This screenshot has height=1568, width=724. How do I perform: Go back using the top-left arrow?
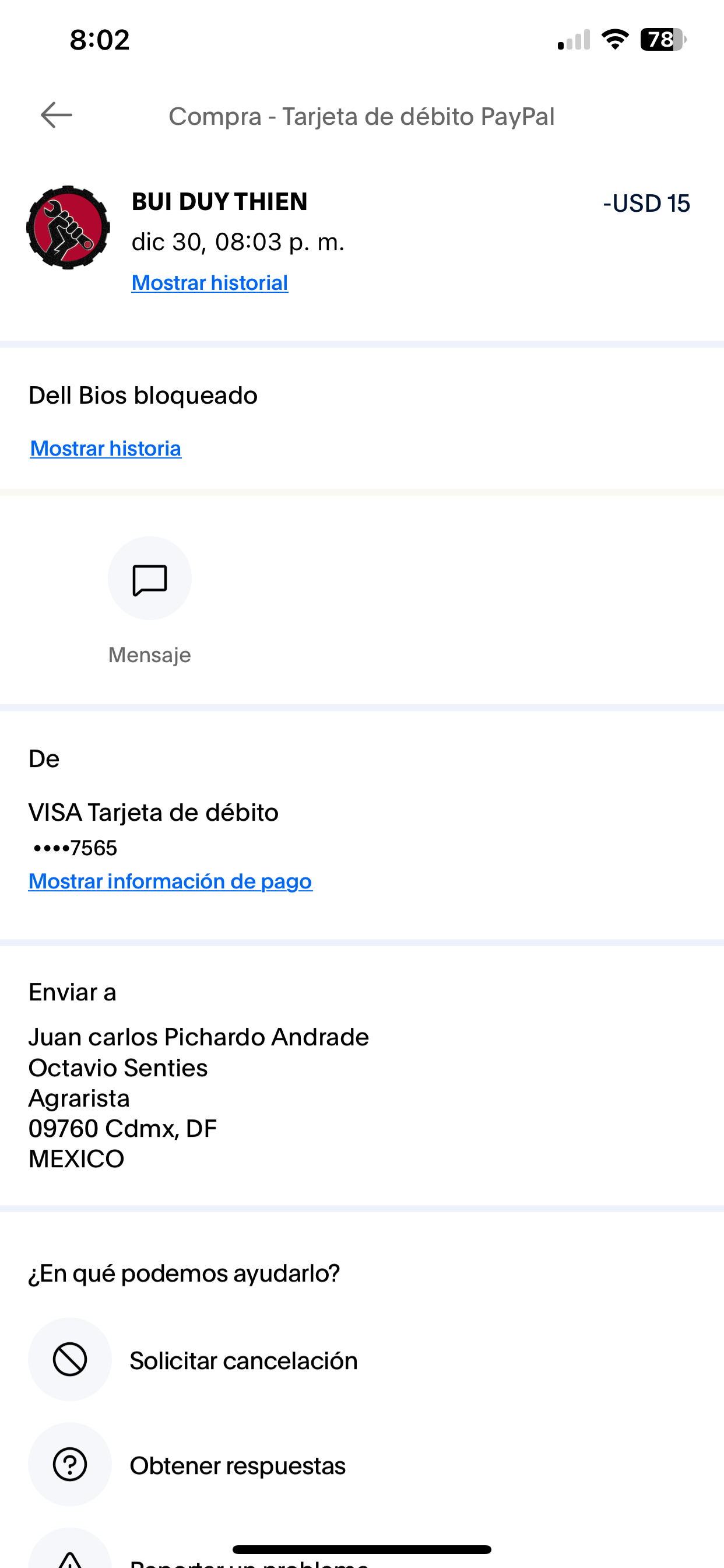coord(57,115)
